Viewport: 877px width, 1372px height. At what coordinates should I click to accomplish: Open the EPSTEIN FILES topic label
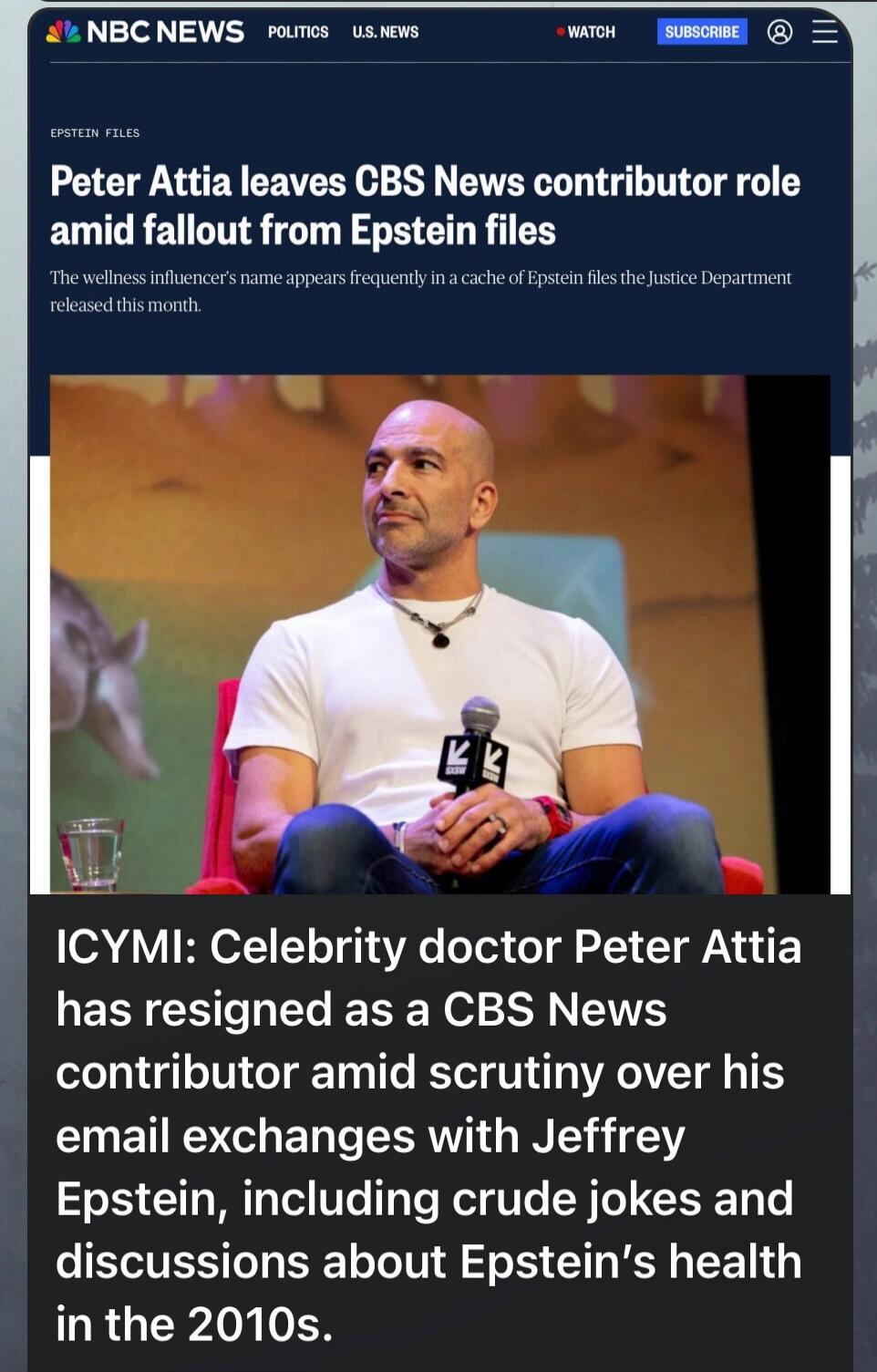pos(96,133)
